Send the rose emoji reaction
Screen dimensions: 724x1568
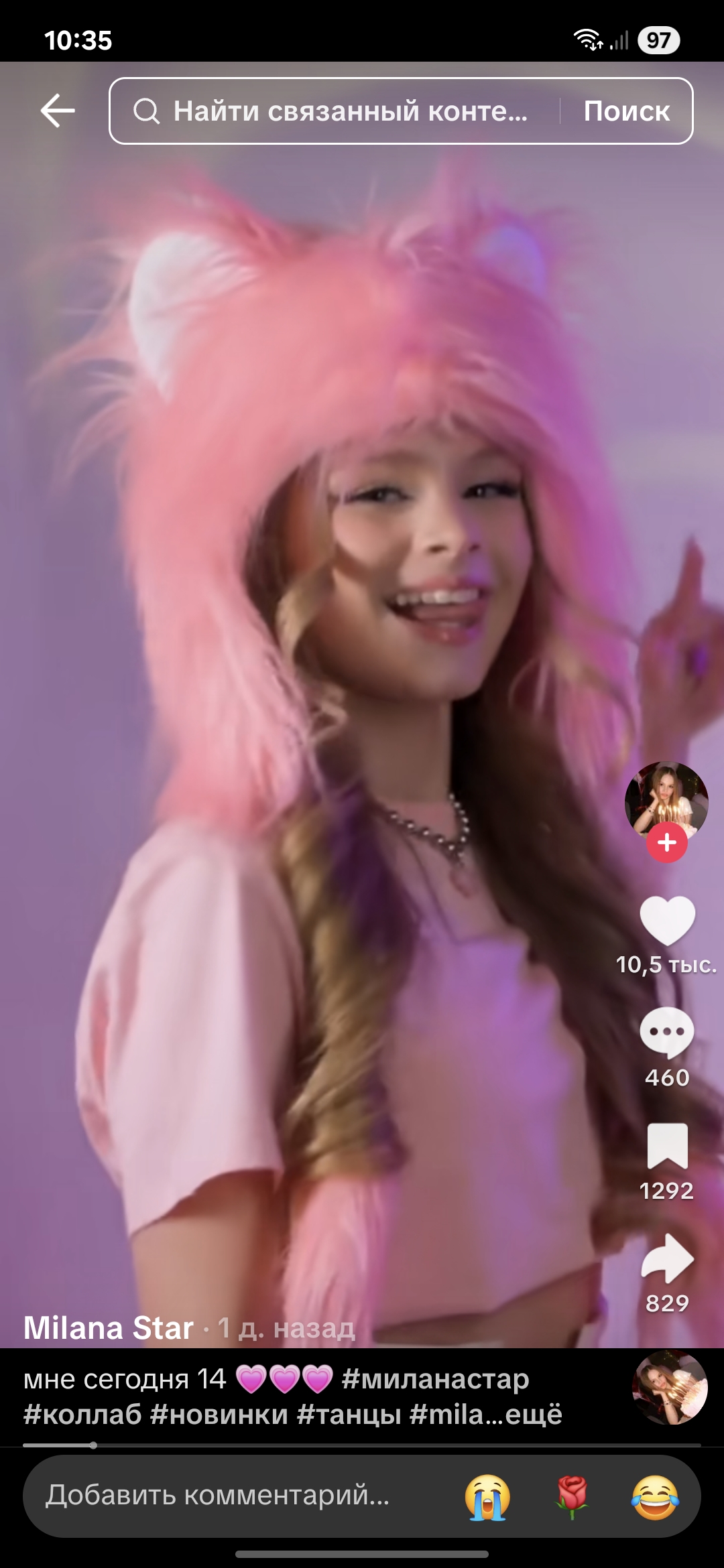572,1496
